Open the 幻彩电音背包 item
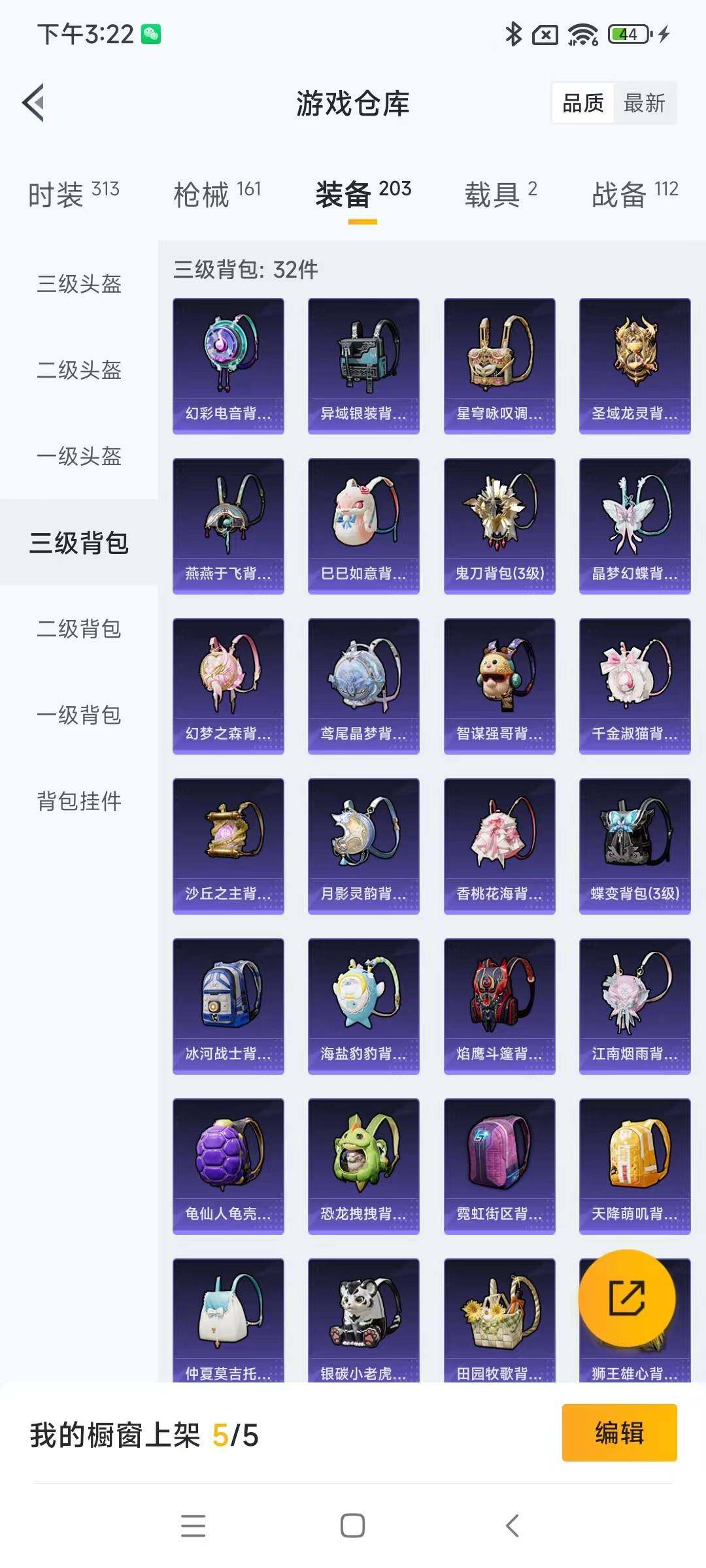 pyautogui.click(x=228, y=366)
